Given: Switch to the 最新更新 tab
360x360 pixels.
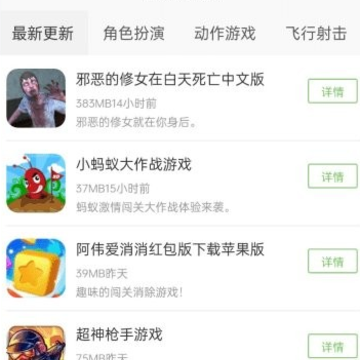Looking at the screenshot, I should [43, 33].
